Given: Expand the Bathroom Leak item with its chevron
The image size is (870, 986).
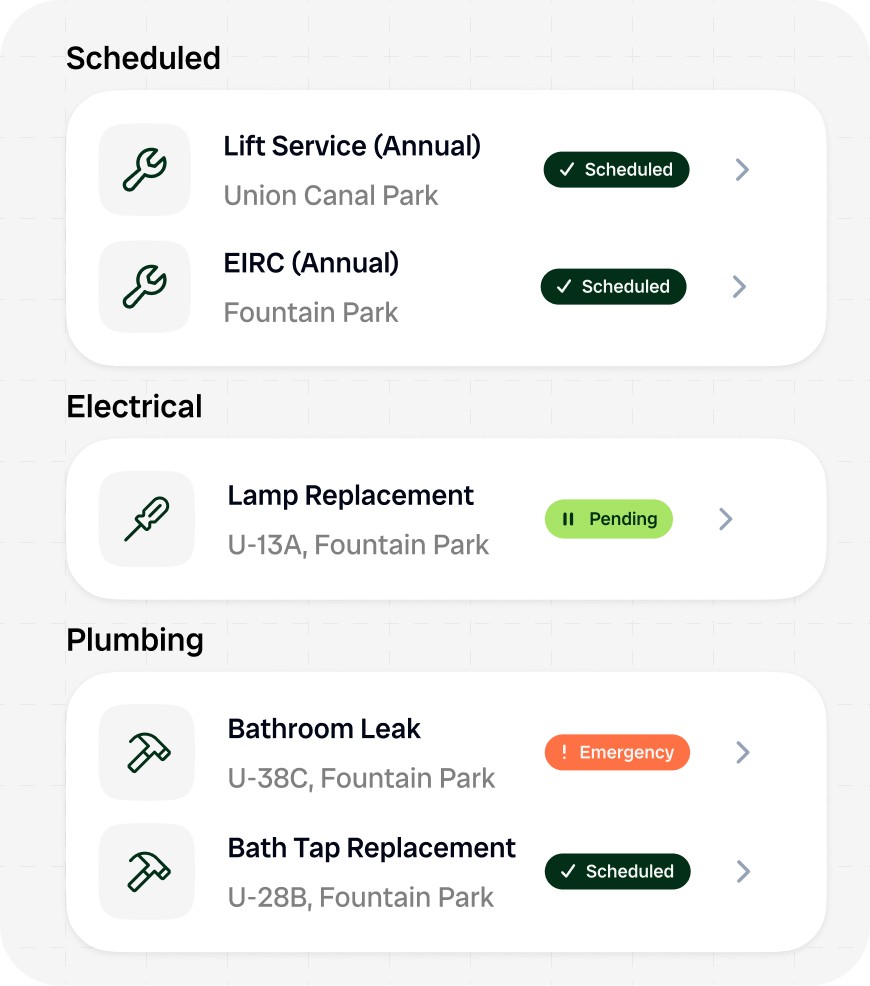Looking at the screenshot, I should tap(741, 752).
